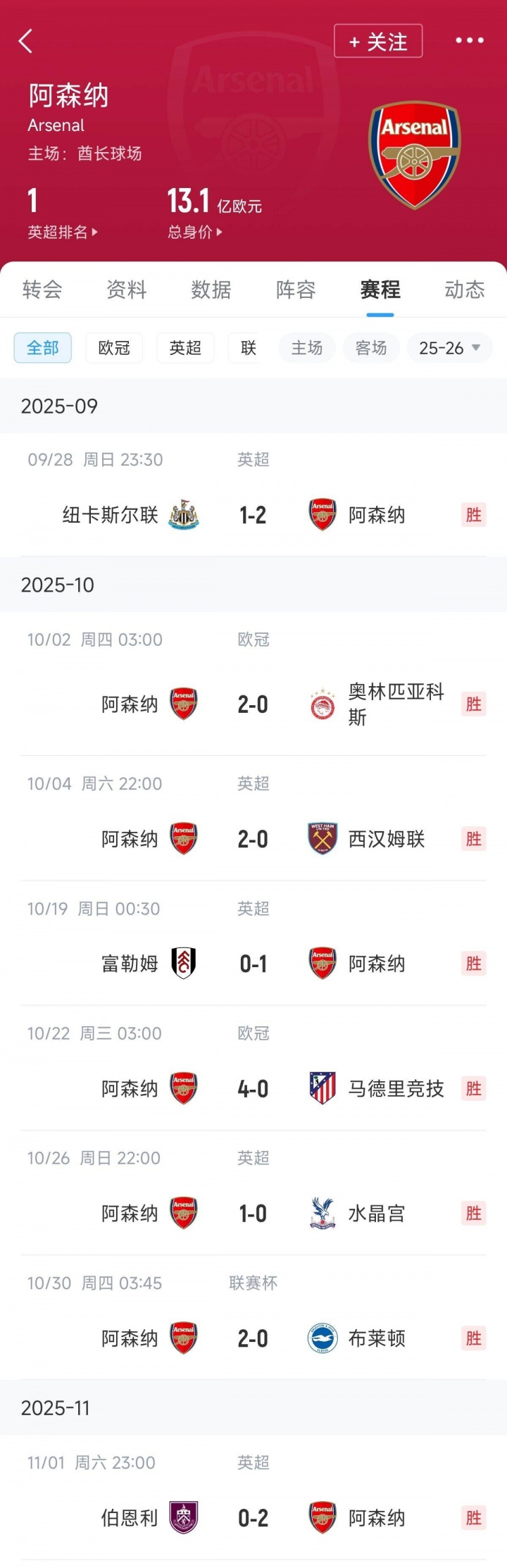Open the 阿森纳 vs 布莱顿 联赛杯 match
Viewport: 507px width, 1568px height.
click(253, 1338)
